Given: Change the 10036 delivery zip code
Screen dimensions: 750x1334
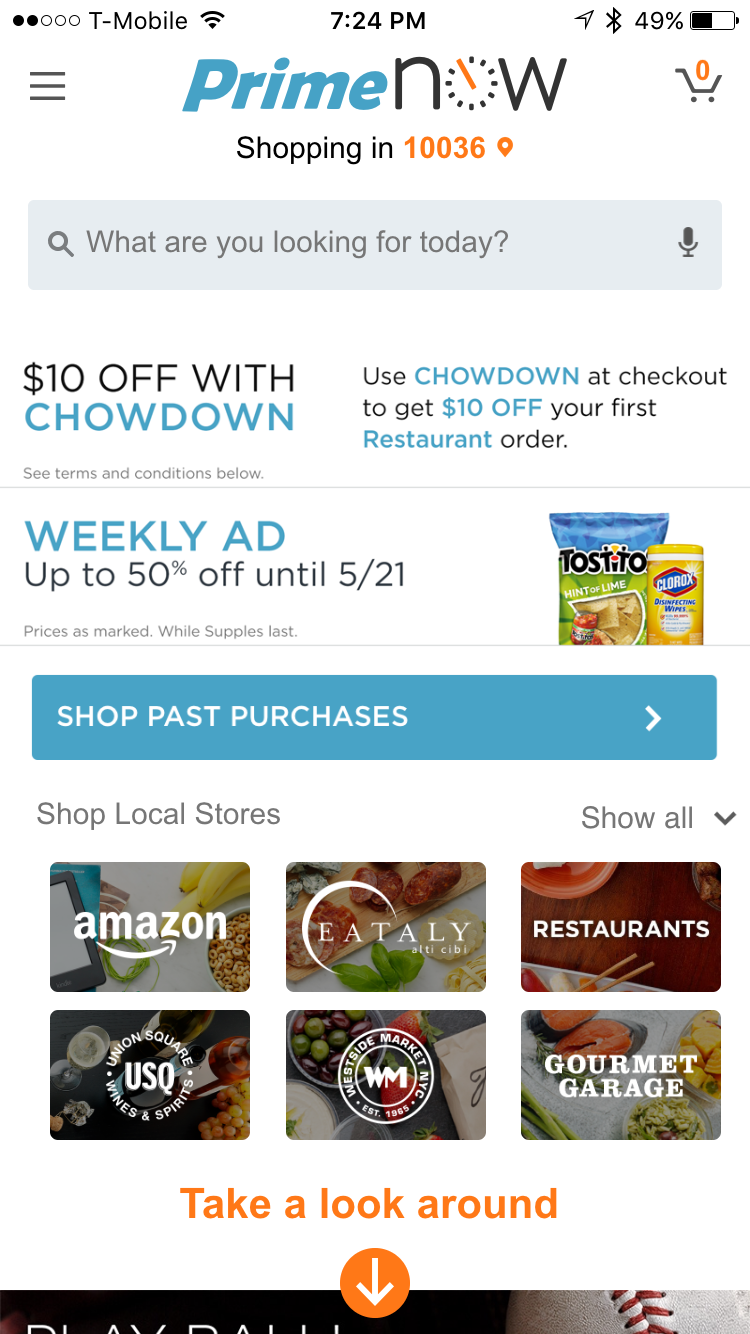Looking at the screenshot, I should 458,148.
